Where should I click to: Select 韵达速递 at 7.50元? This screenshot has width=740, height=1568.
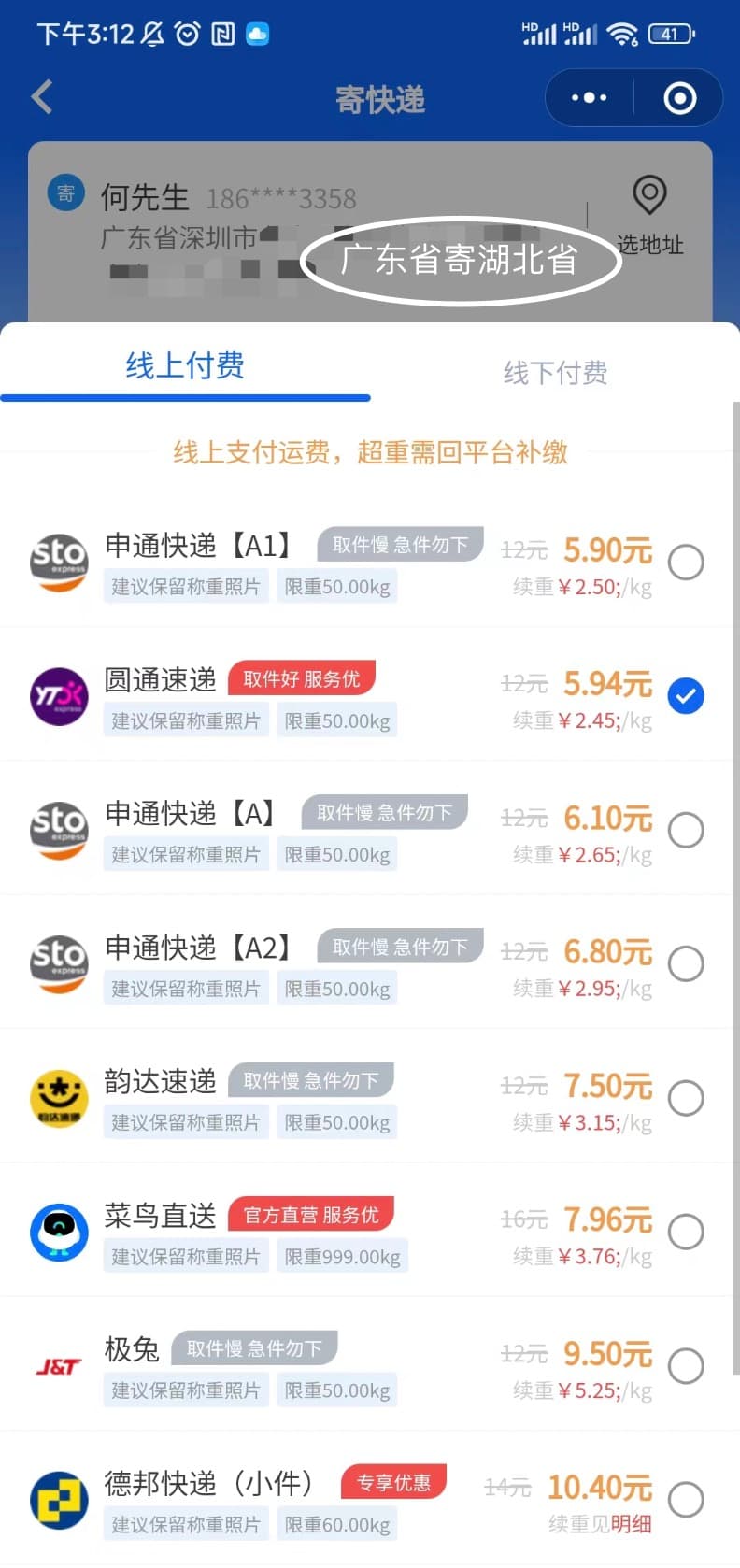(x=686, y=1098)
